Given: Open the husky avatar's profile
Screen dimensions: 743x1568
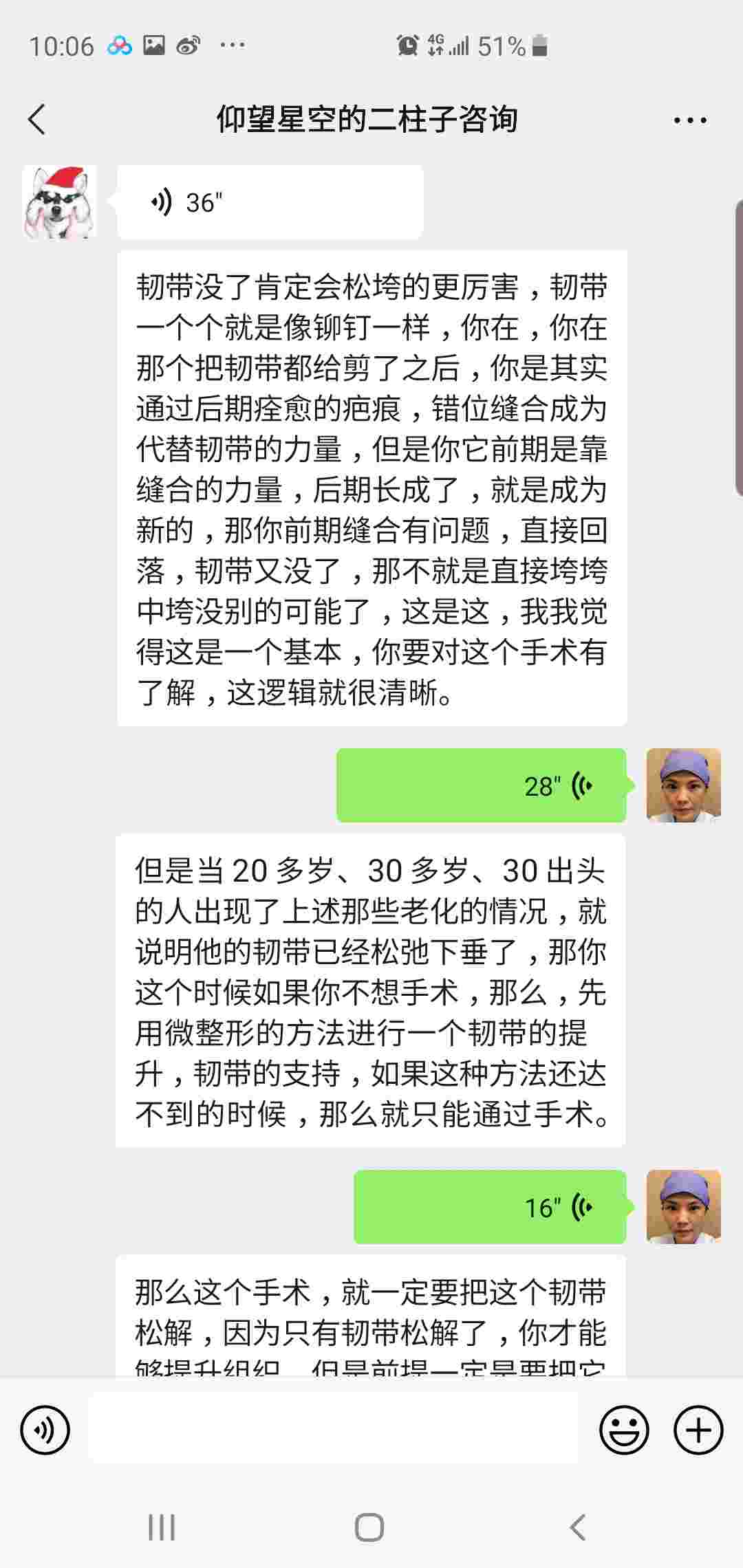Looking at the screenshot, I should 60,202.
